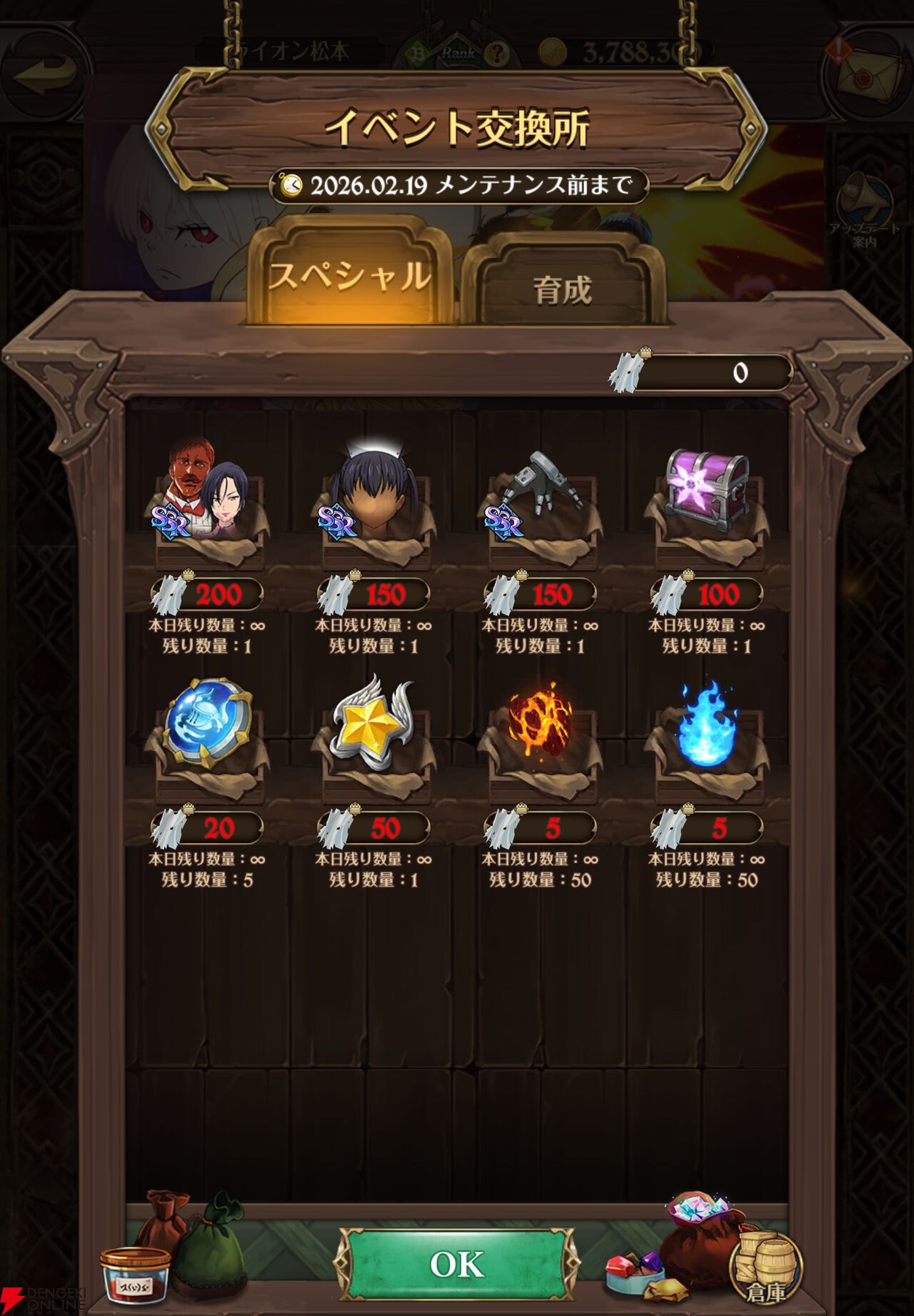Confirm with the OK button
This screenshot has width=914, height=1316.
pyautogui.click(x=457, y=1264)
